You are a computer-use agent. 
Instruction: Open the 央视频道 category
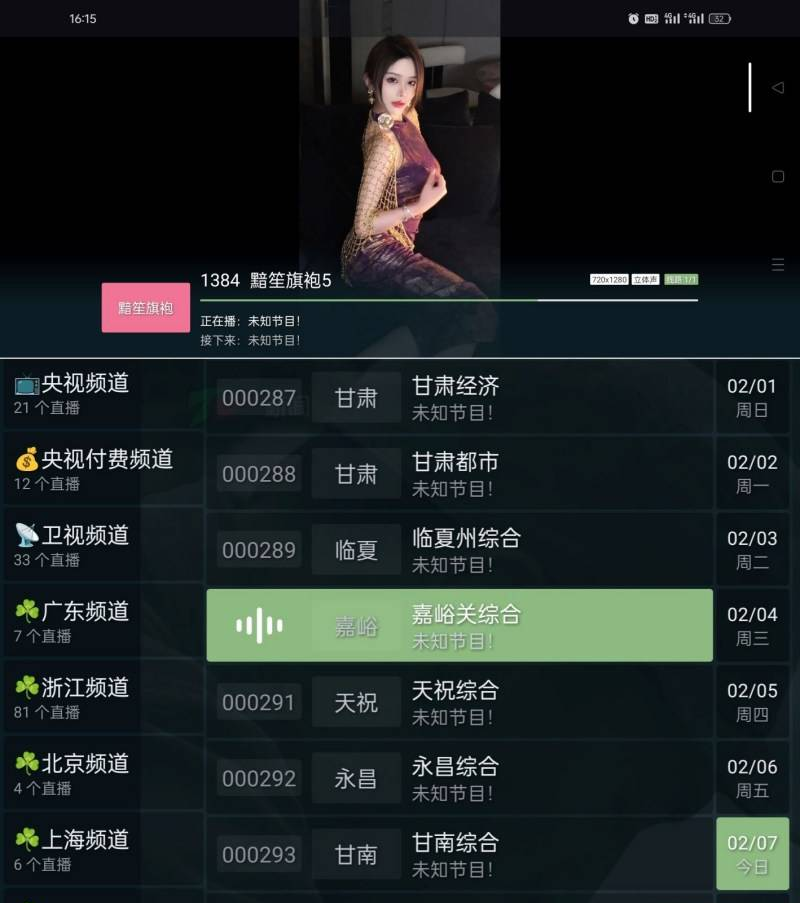(103, 395)
